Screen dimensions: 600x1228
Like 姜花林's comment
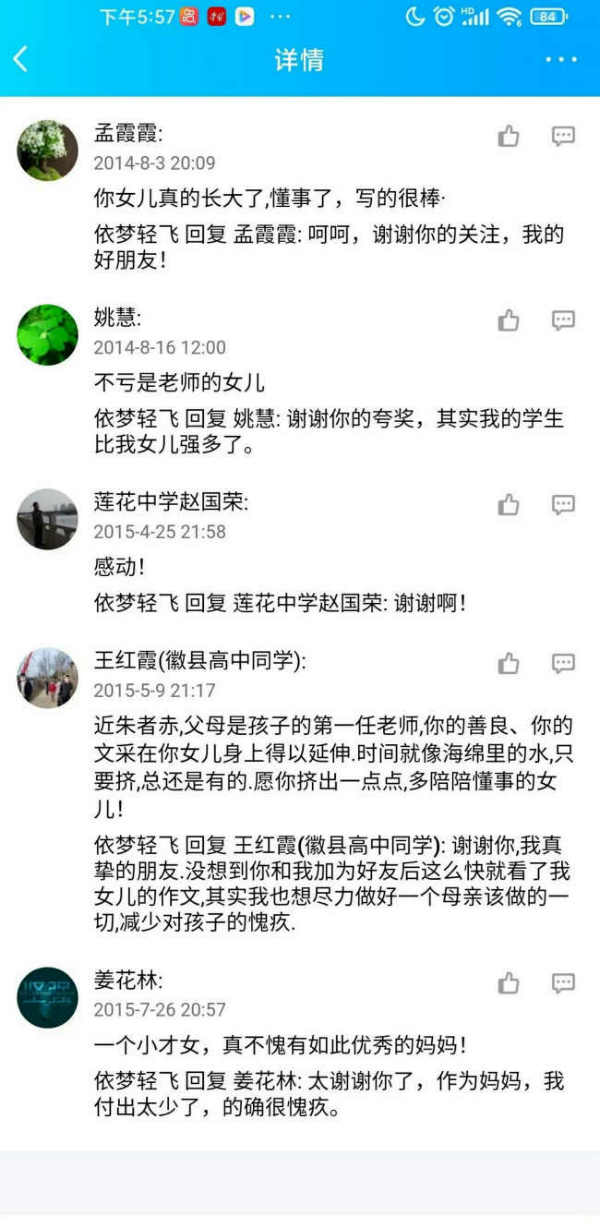pyautogui.click(x=510, y=983)
